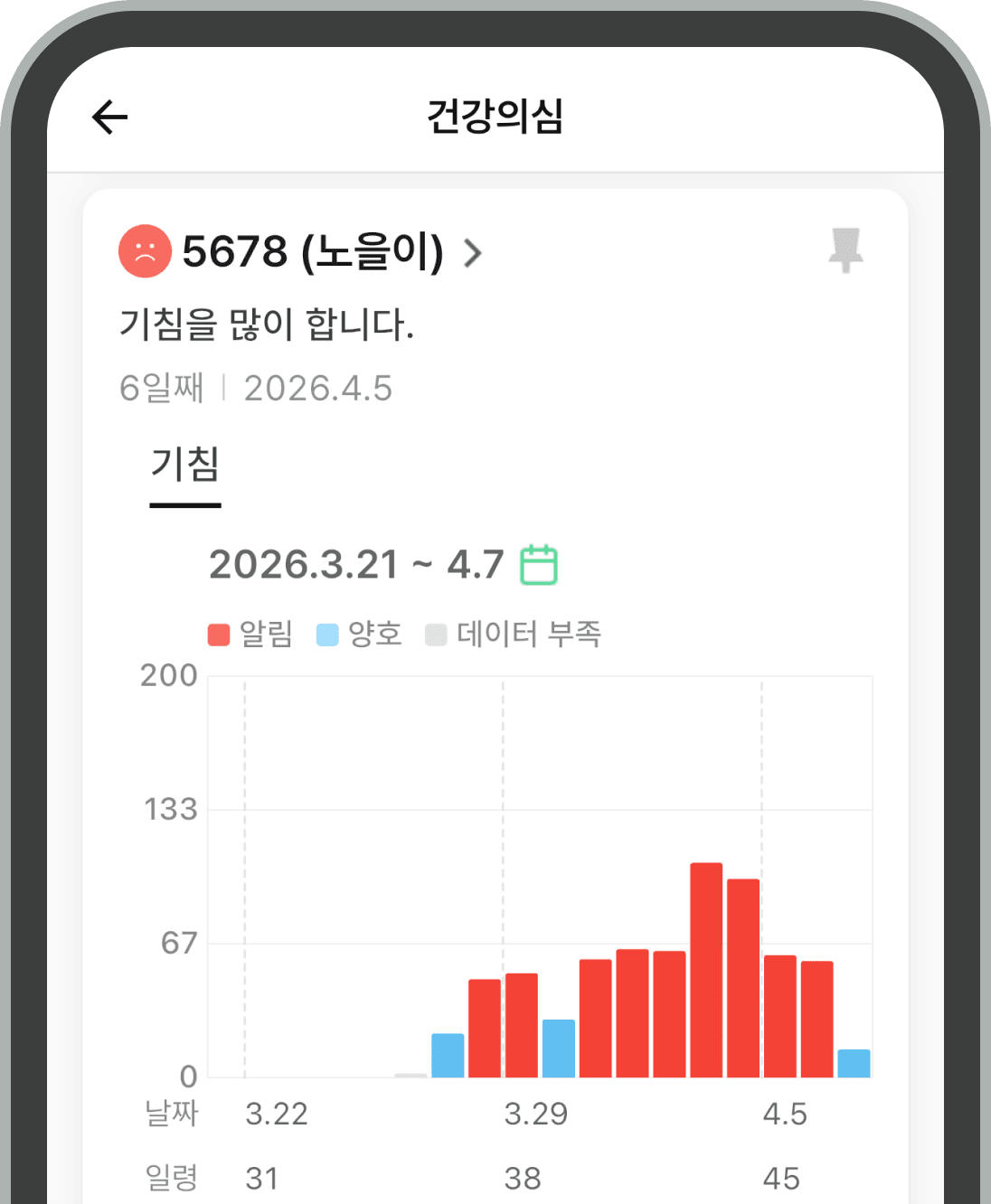The height and width of the screenshot is (1204, 991).
Task: Select the 기침 tab
Action: [x=183, y=466]
